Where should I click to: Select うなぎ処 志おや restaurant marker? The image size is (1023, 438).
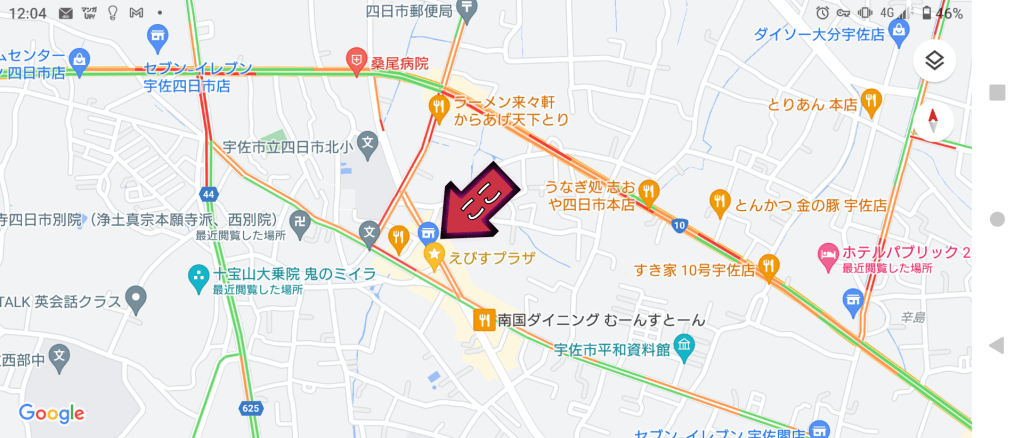click(x=649, y=190)
